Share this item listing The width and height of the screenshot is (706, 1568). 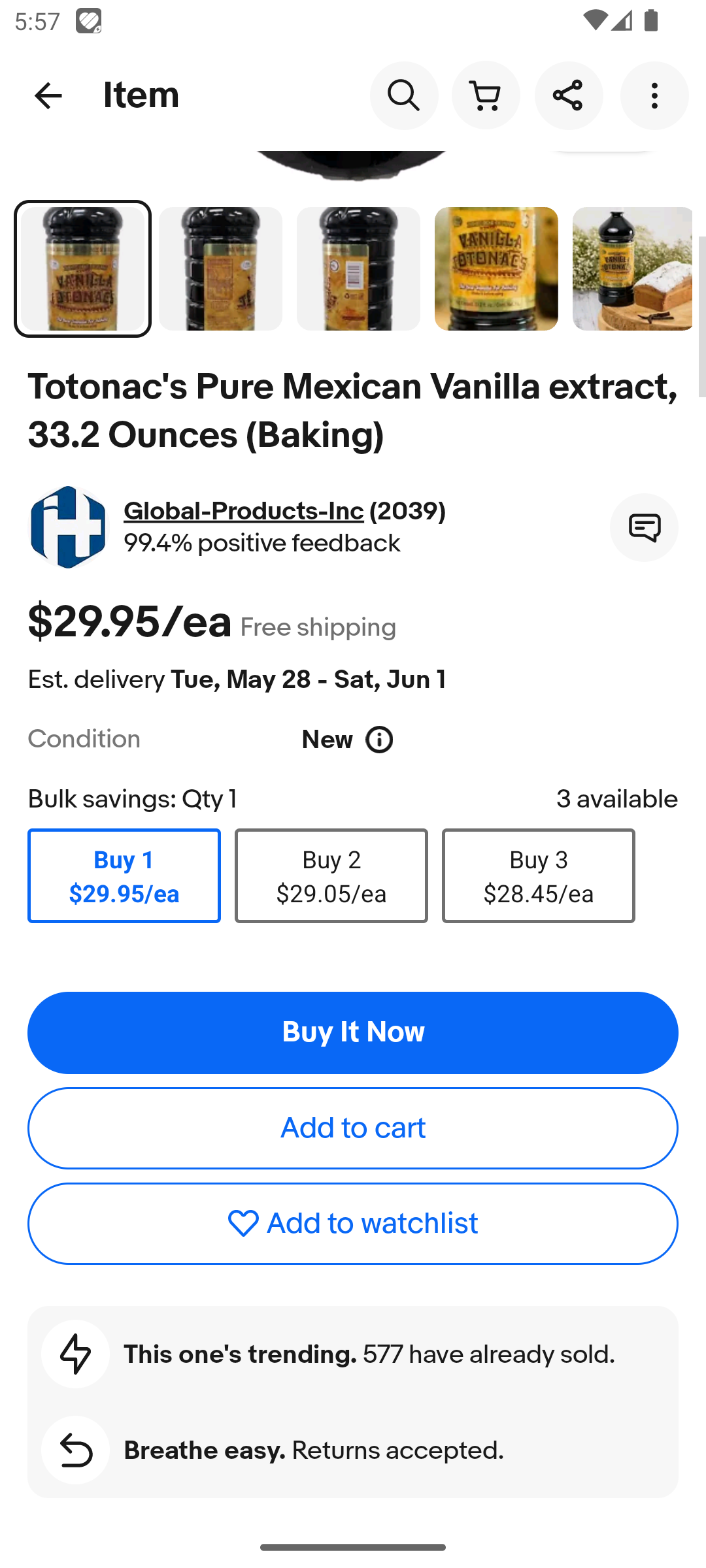pos(569,95)
